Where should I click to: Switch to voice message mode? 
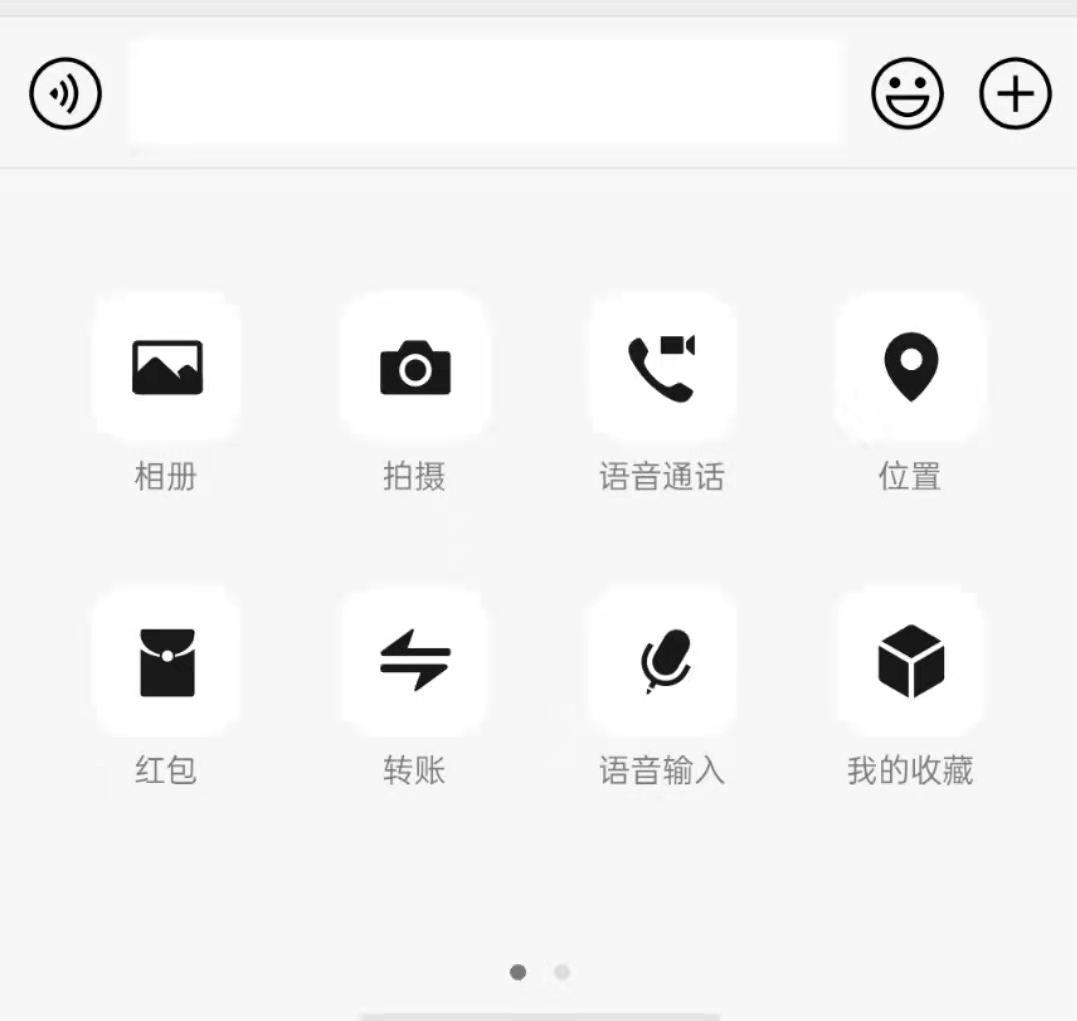coord(65,94)
